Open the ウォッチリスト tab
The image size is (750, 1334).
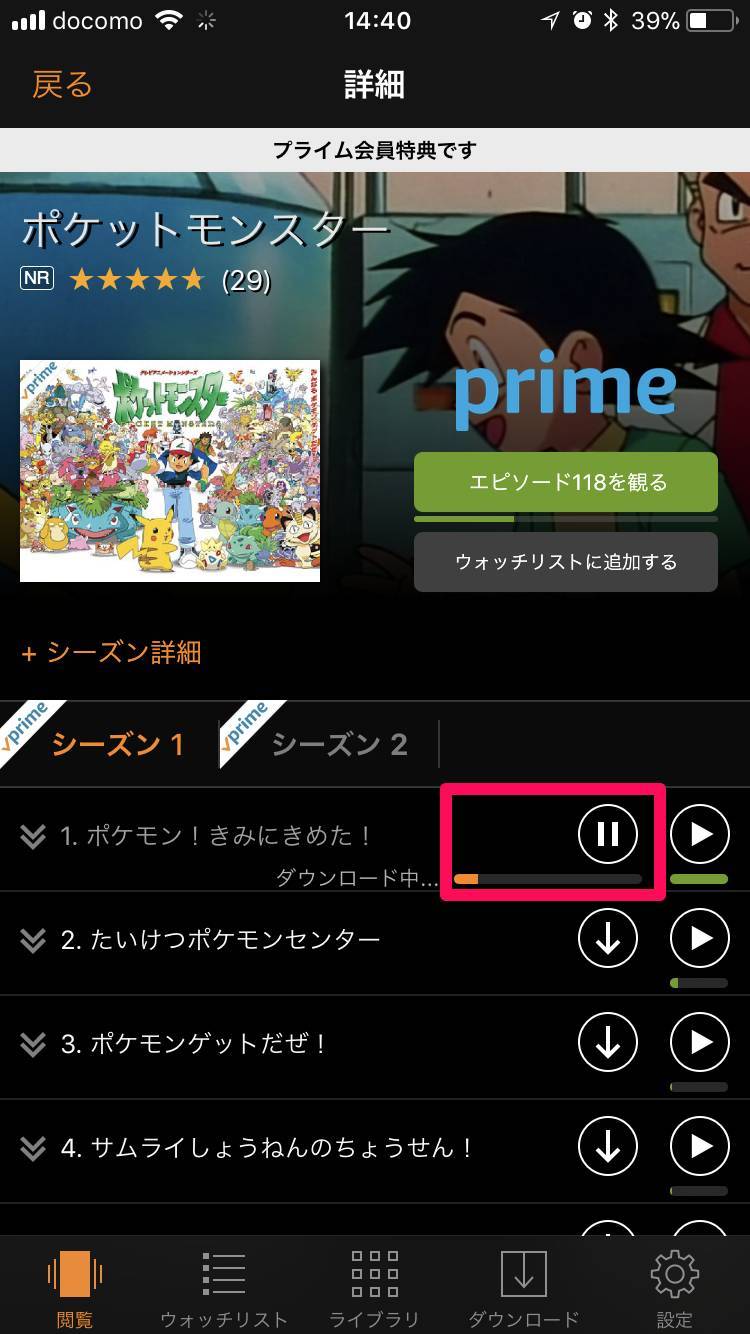coord(224,1288)
